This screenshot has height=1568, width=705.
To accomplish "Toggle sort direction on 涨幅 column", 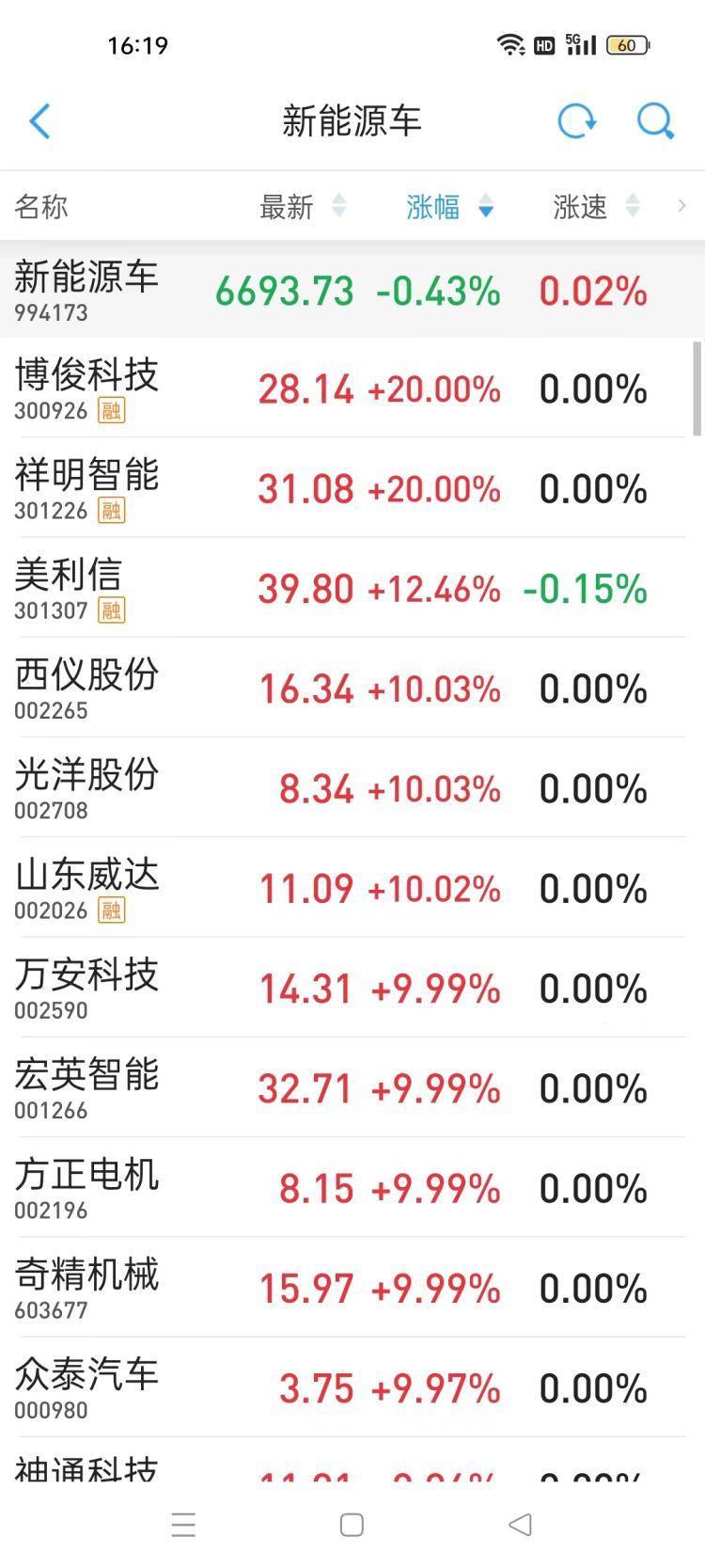I will (x=449, y=207).
